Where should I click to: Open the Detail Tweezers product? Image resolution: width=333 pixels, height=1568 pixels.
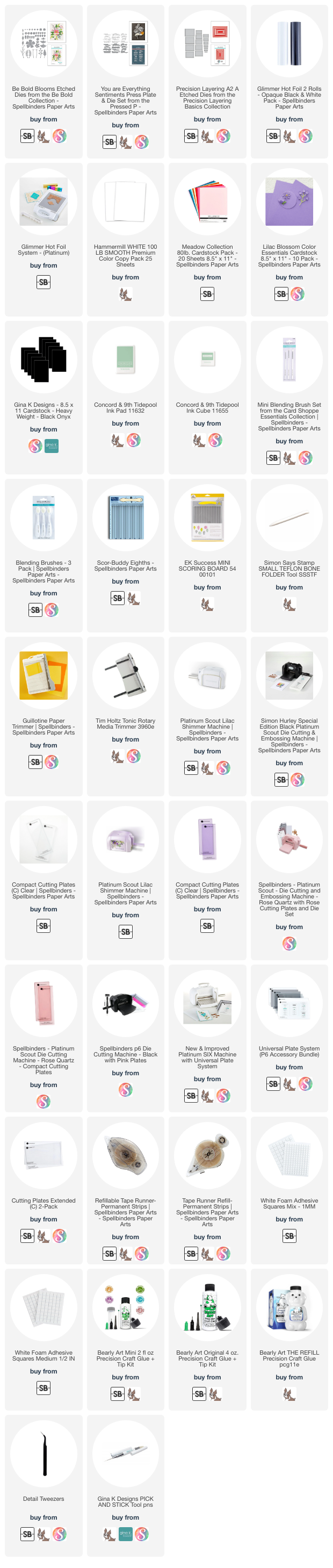tap(43, 1454)
